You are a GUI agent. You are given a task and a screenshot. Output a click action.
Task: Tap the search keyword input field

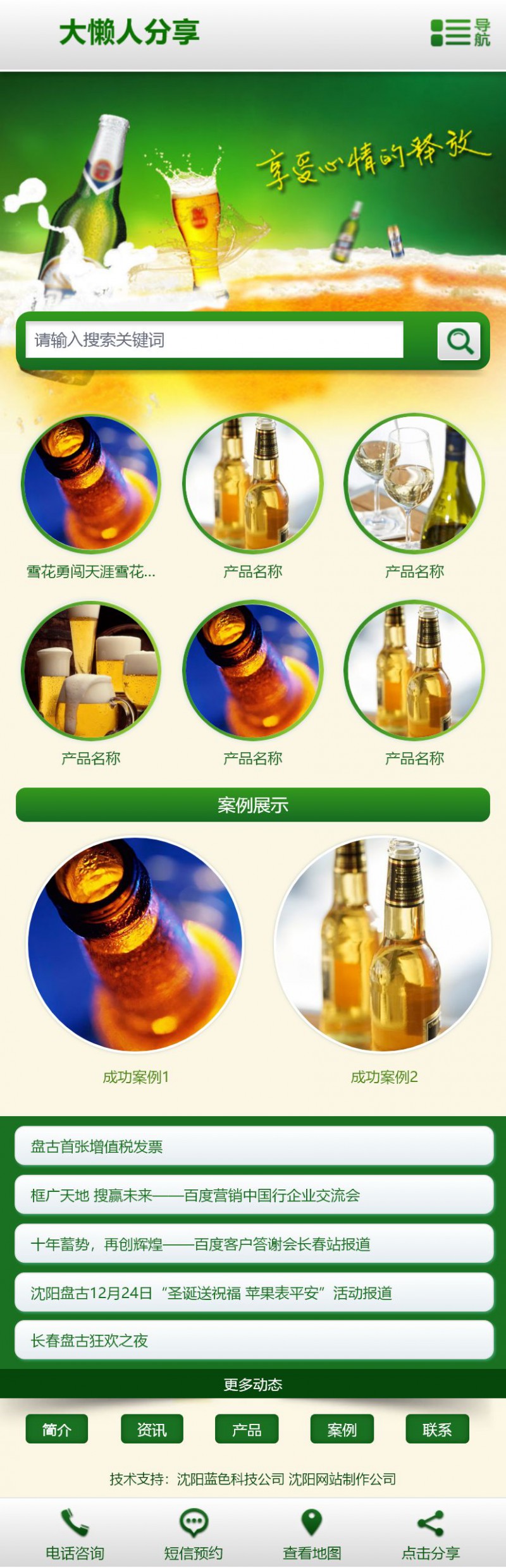click(x=214, y=340)
